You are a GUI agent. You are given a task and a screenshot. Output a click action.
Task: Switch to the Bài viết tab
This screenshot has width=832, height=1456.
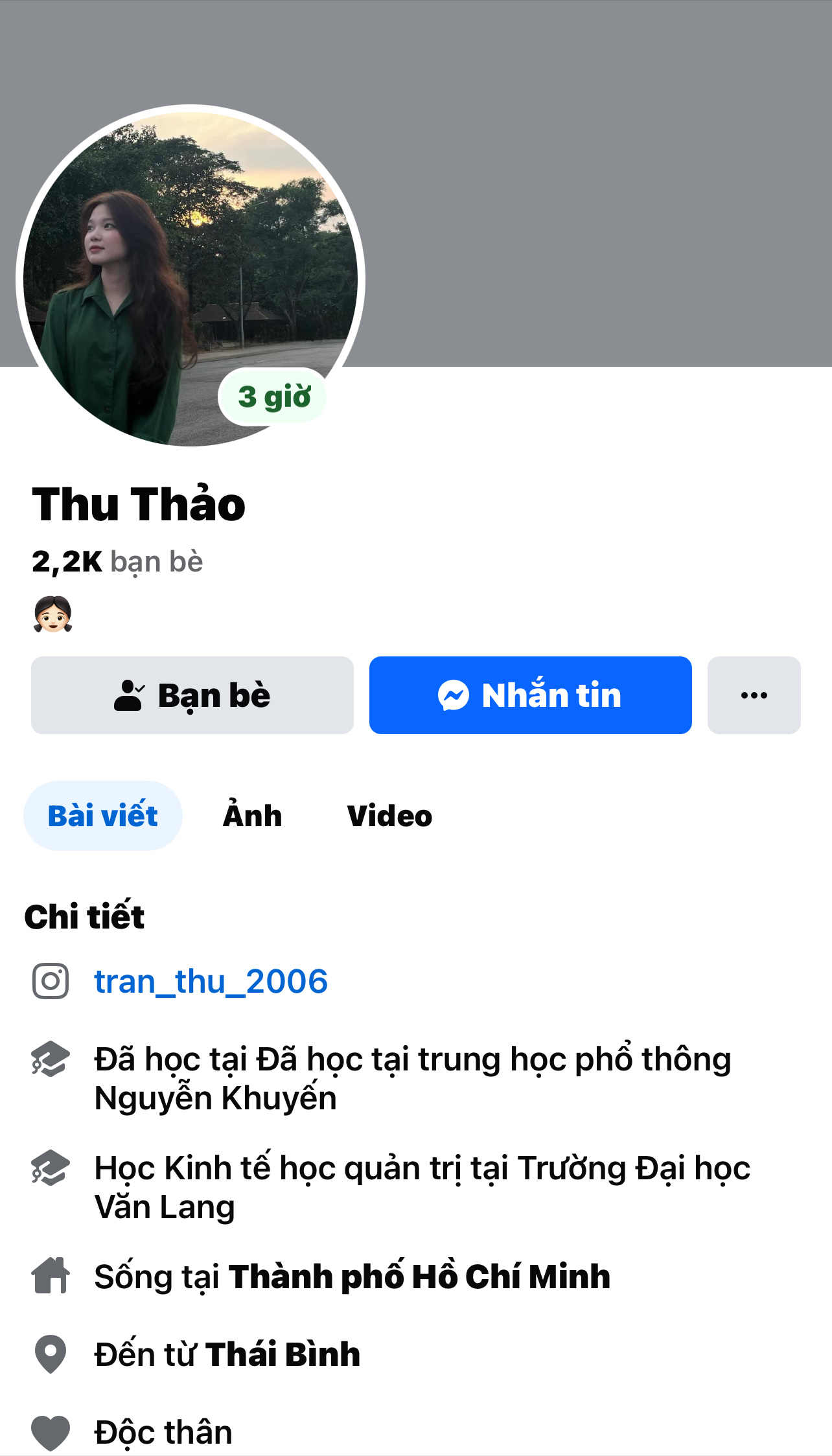[x=103, y=816]
